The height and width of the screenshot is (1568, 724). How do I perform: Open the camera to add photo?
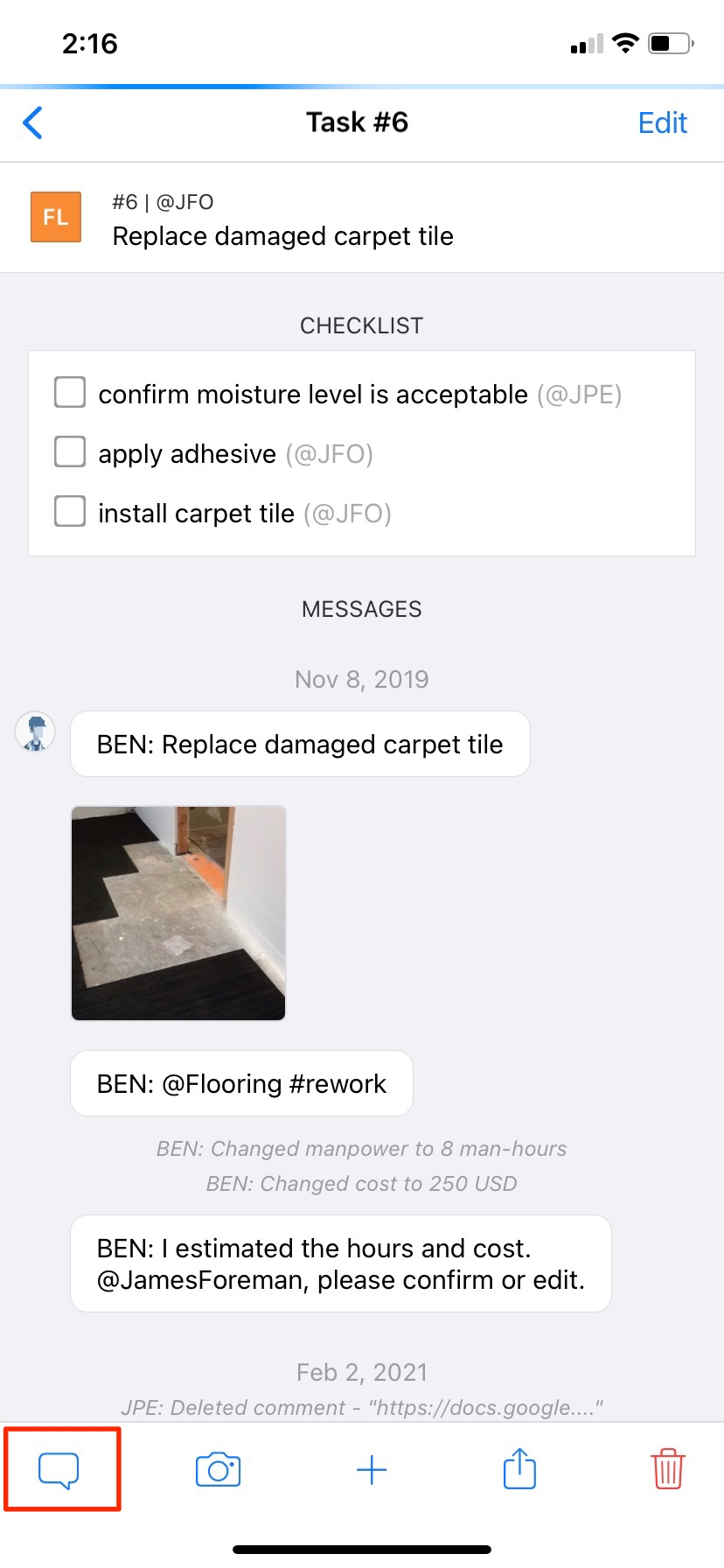218,1470
